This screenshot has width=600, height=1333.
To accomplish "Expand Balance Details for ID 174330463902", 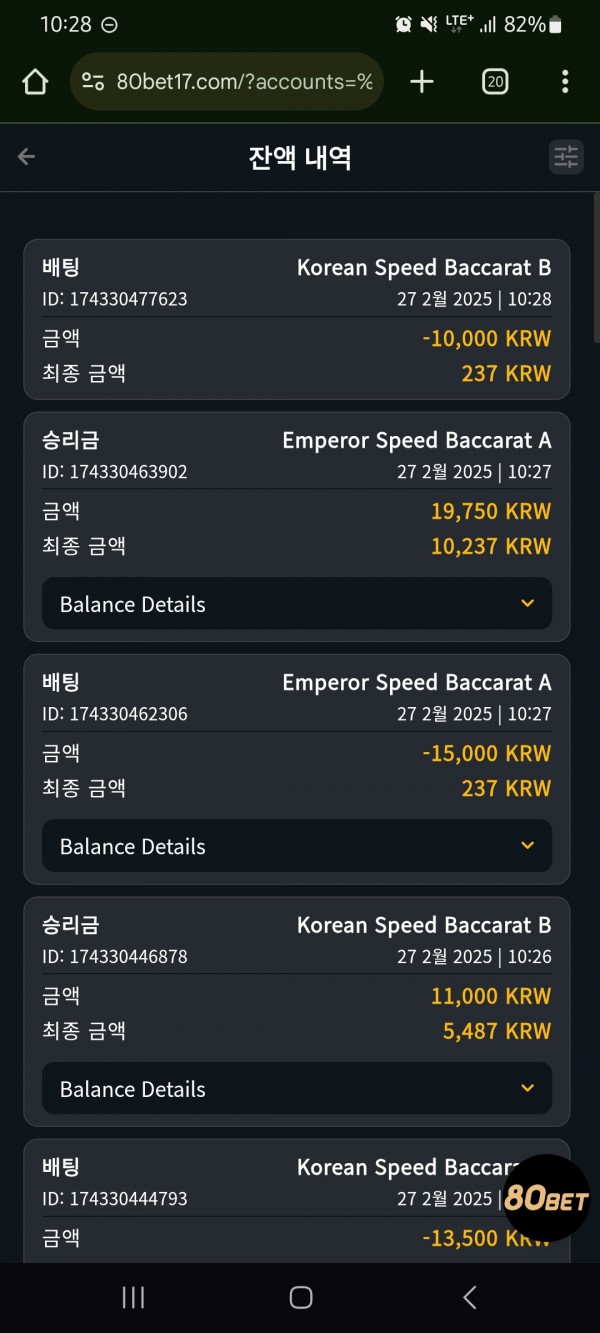I will click(297, 604).
